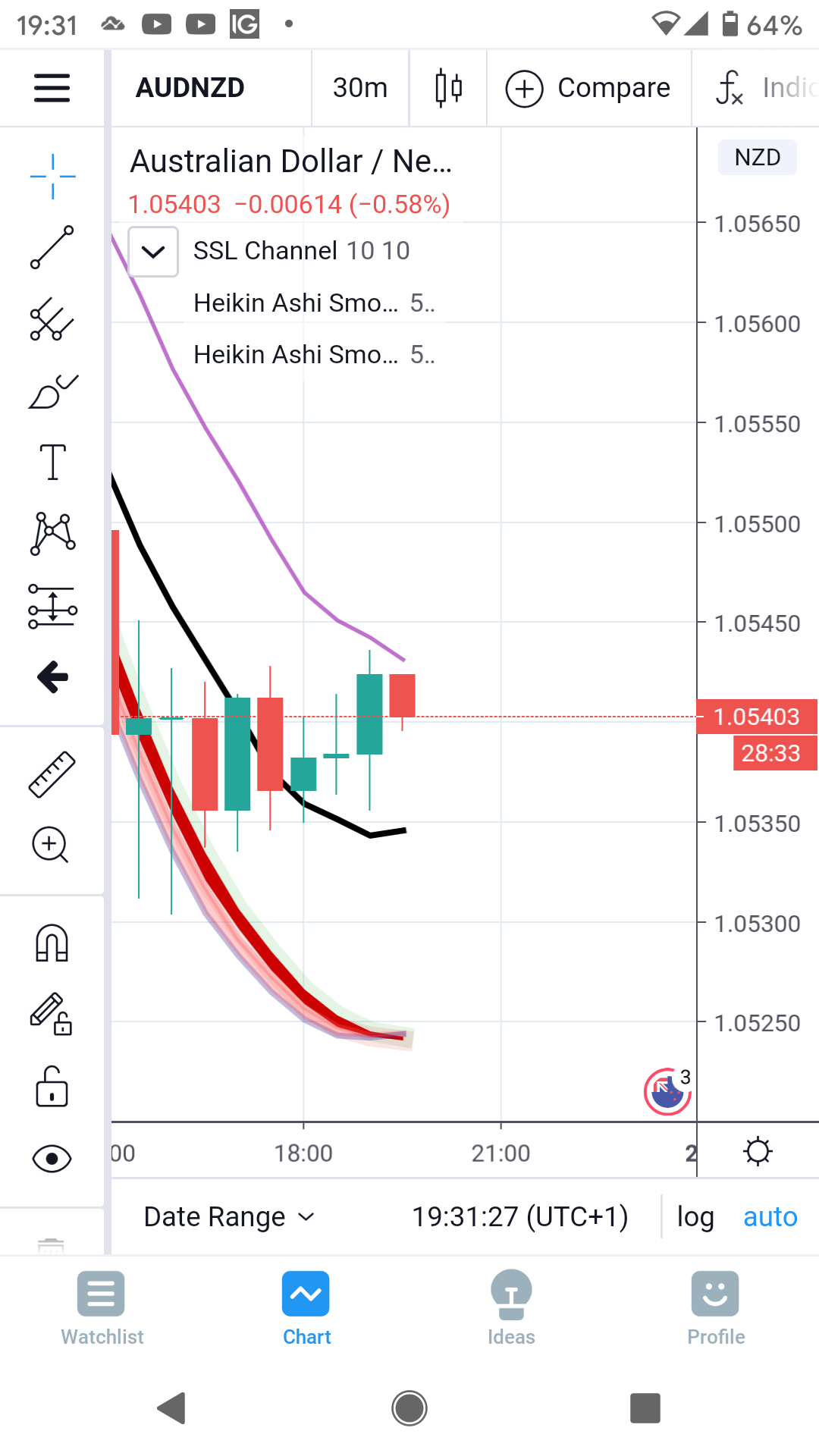Open the Date Range dropdown
Viewport: 819px width, 1456px height.
tap(229, 1216)
